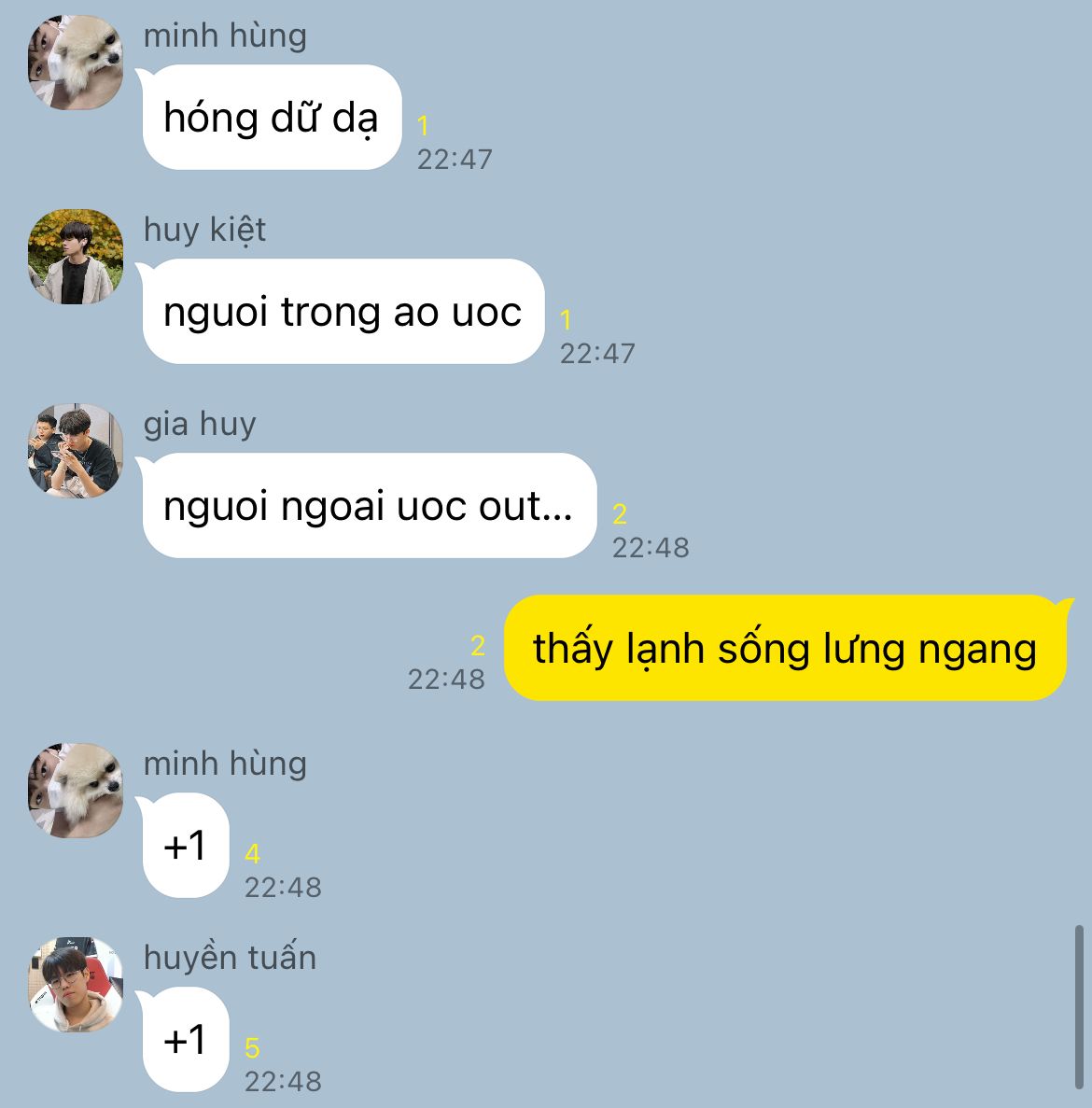
Task: Open huy kiệt's profile picture
Action: (76, 257)
